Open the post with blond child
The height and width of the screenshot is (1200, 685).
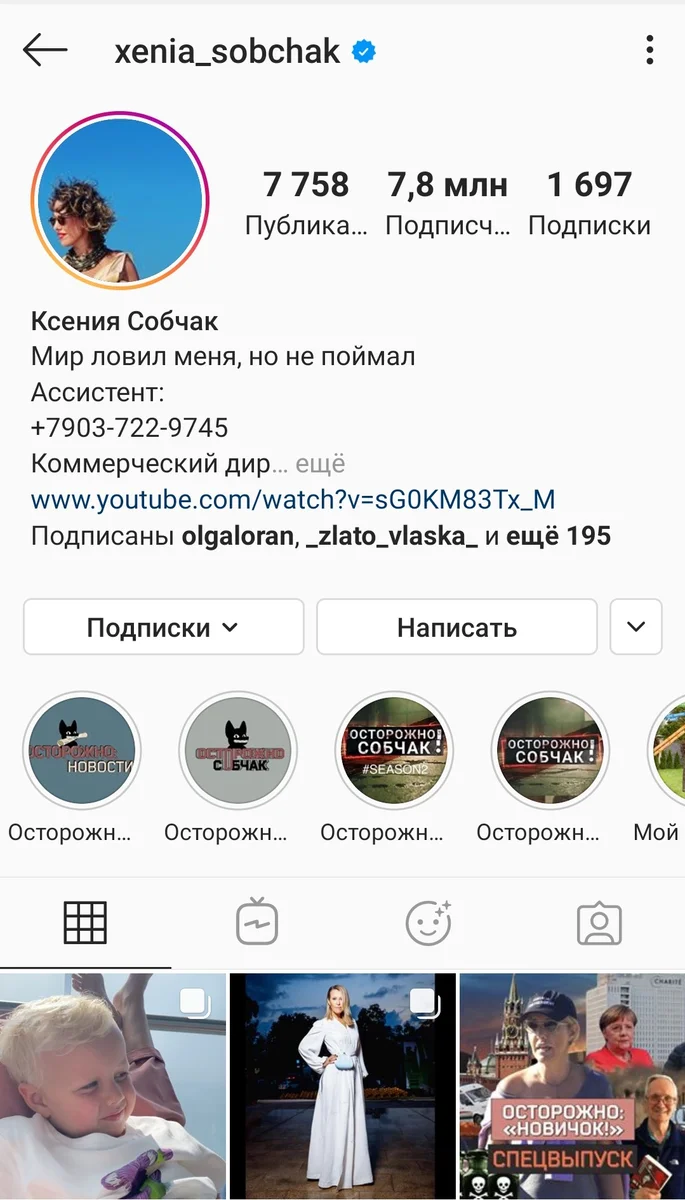pyautogui.click(x=112, y=1087)
